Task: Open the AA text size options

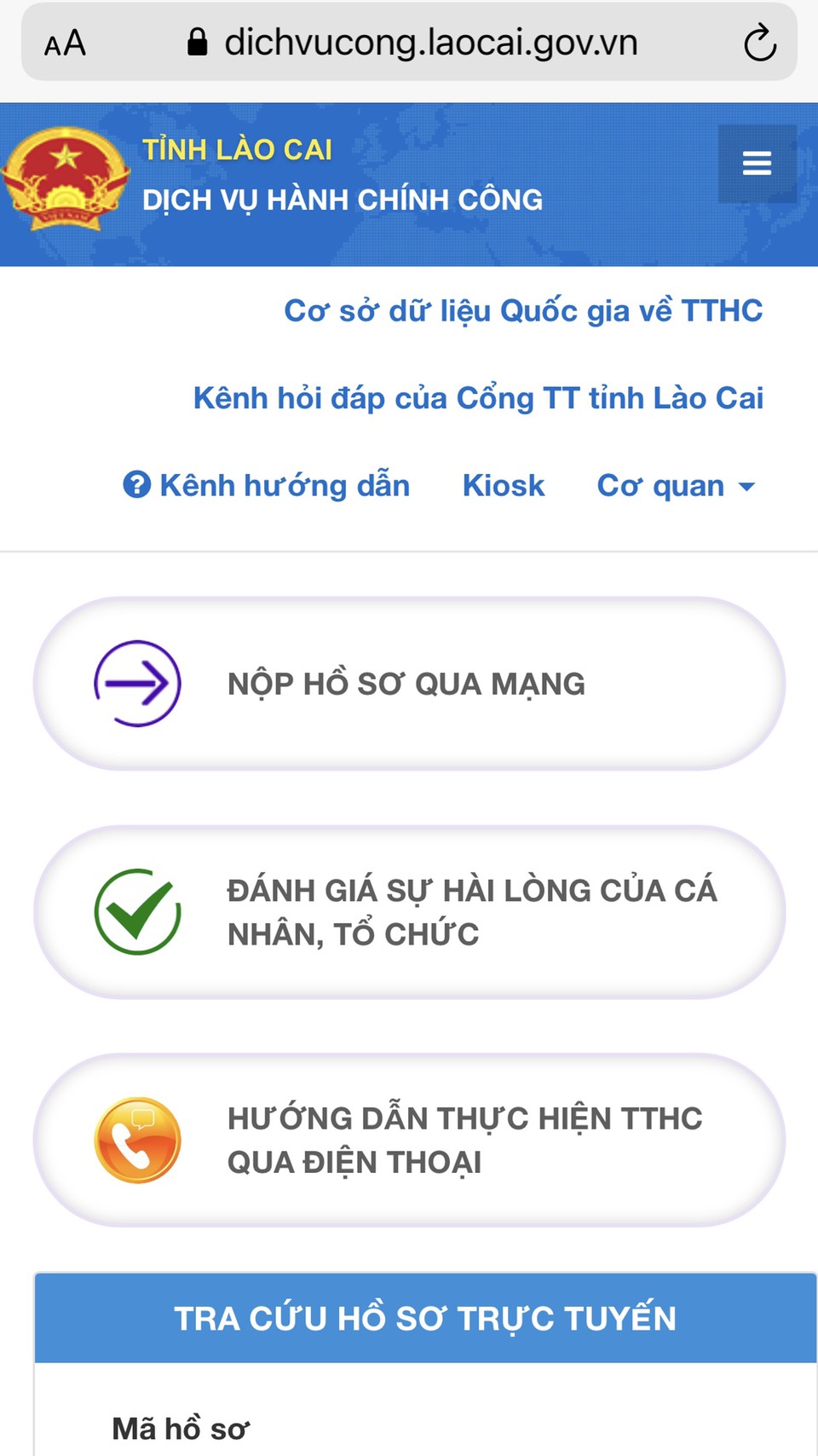Action: (x=65, y=43)
